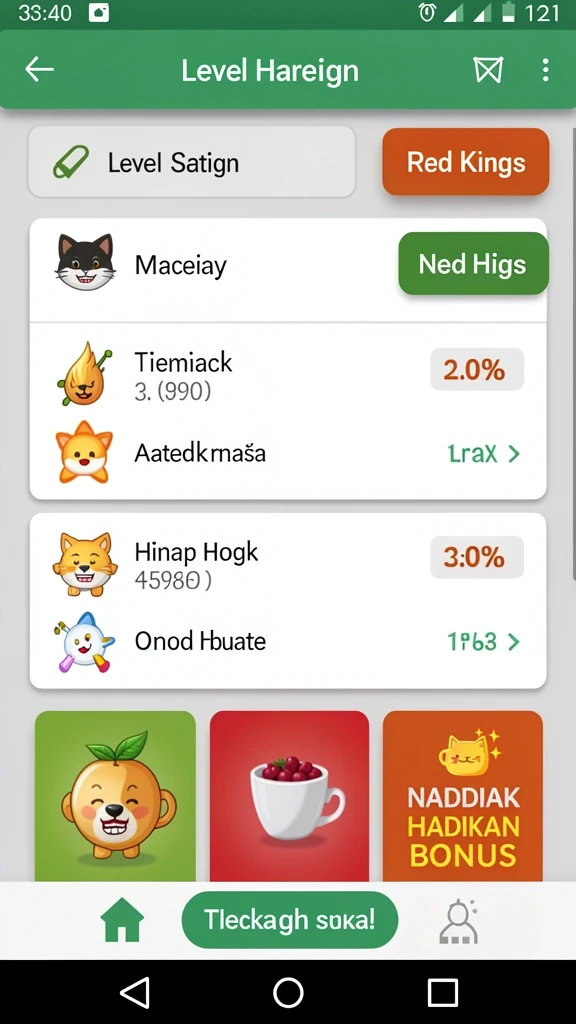The height and width of the screenshot is (1024, 576).
Task: Tap the Red Kings button
Action: (466, 162)
